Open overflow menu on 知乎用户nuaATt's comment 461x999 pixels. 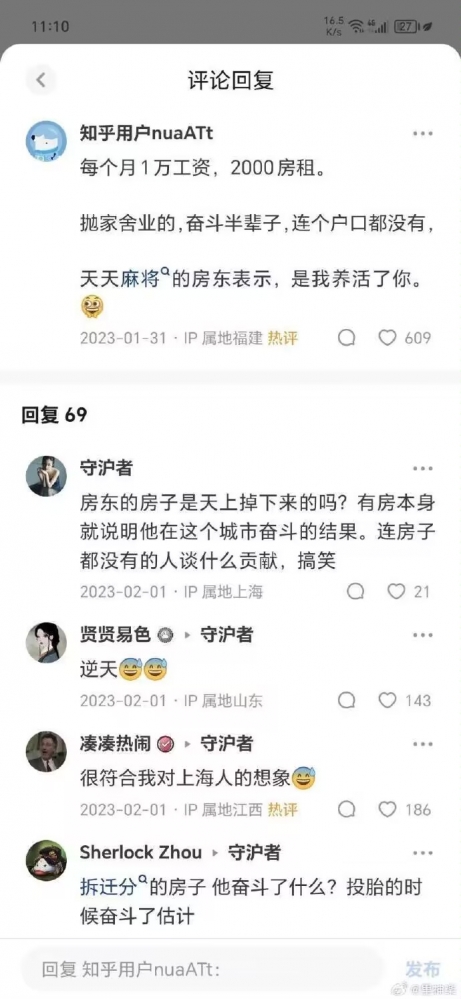[x=423, y=134]
